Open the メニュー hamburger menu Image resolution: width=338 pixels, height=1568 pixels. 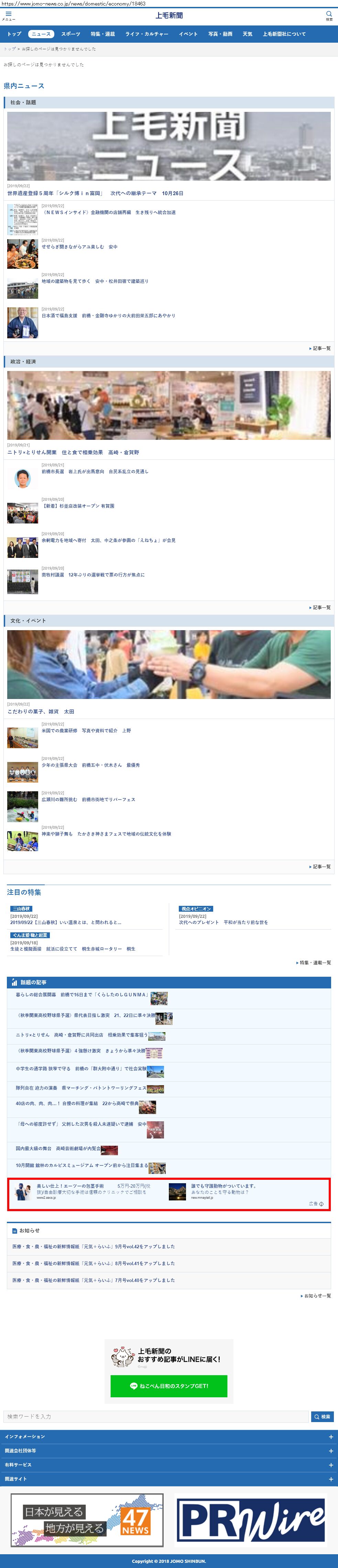click(x=8, y=15)
